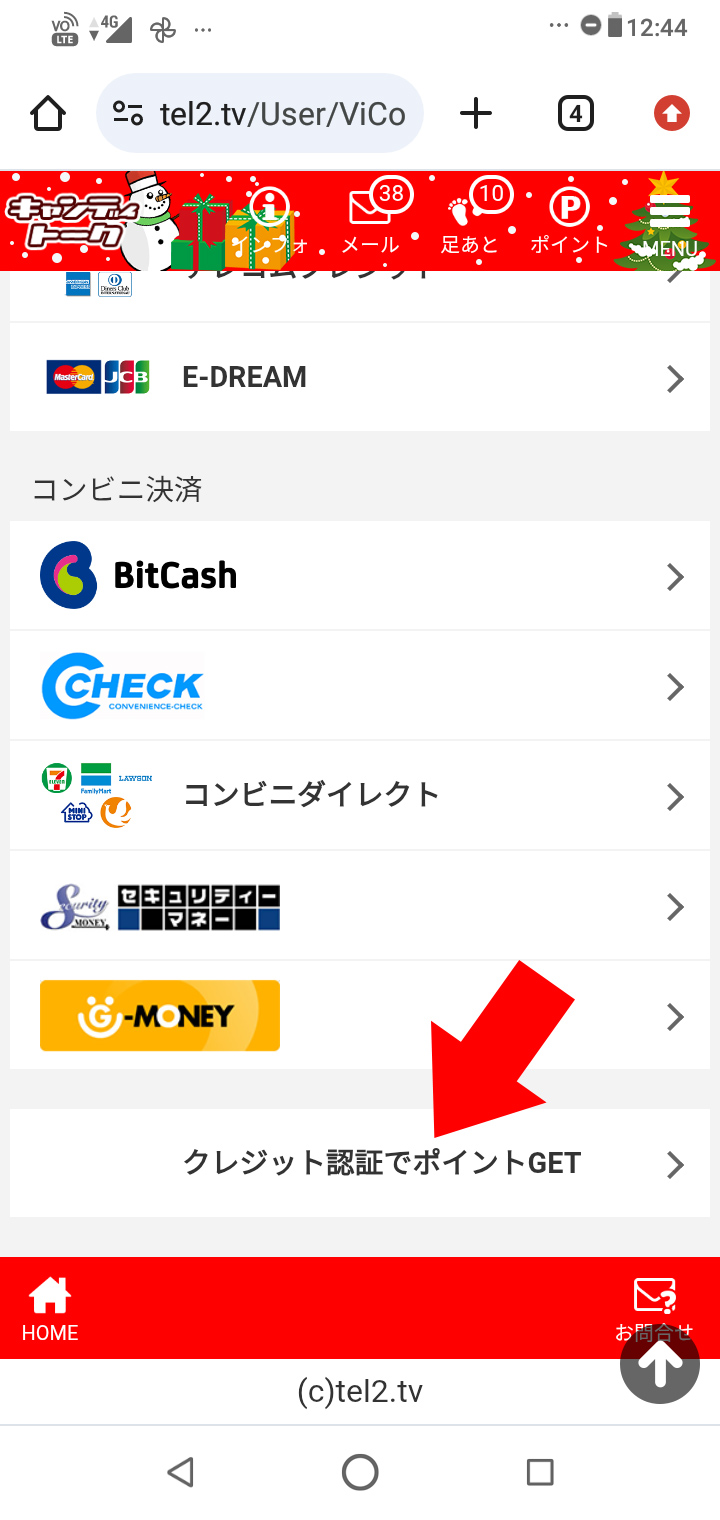Viewport: 720px width, 1520px height.
Task: Select G-MONEY payment method
Action: coord(360,1016)
